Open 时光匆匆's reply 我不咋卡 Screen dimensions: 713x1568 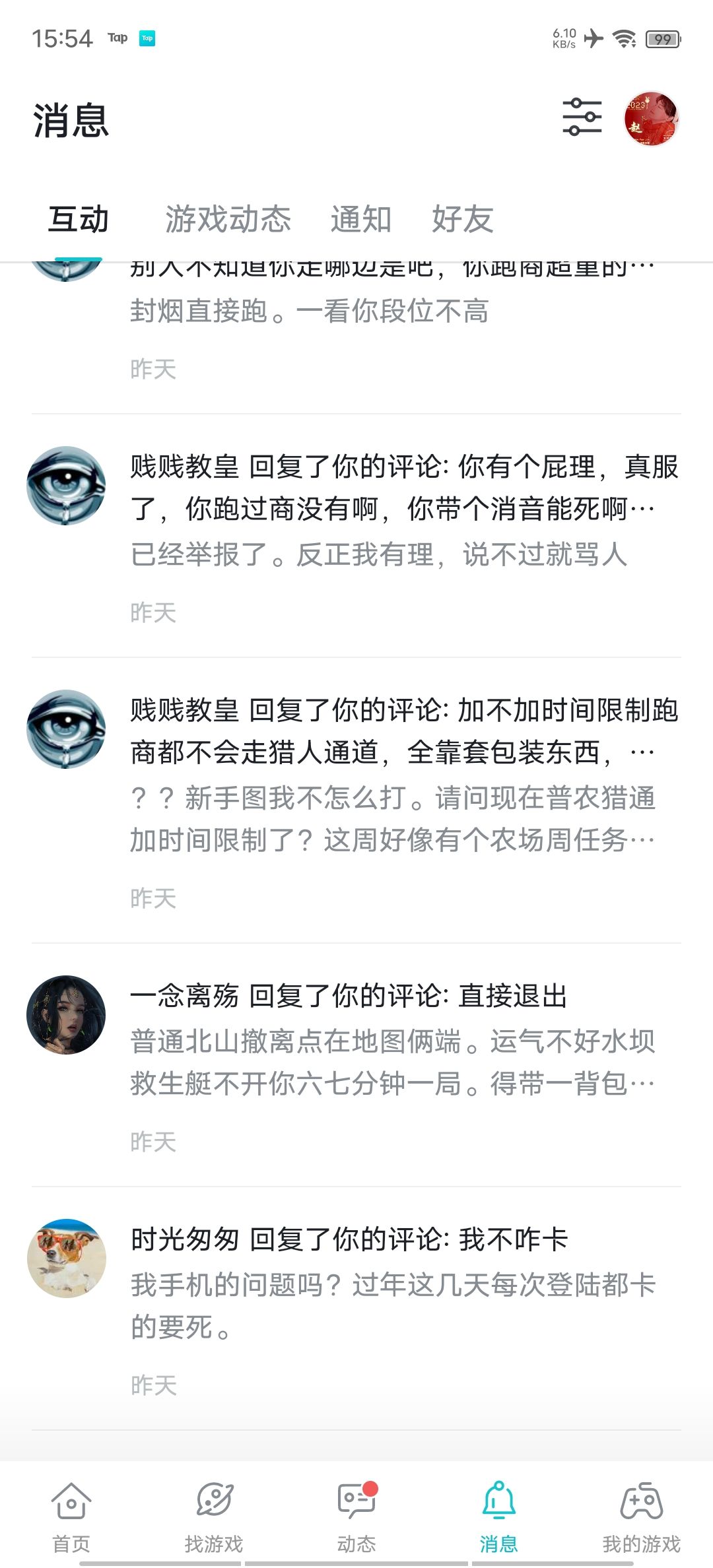pyautogui.click(x=356, y=1308)
